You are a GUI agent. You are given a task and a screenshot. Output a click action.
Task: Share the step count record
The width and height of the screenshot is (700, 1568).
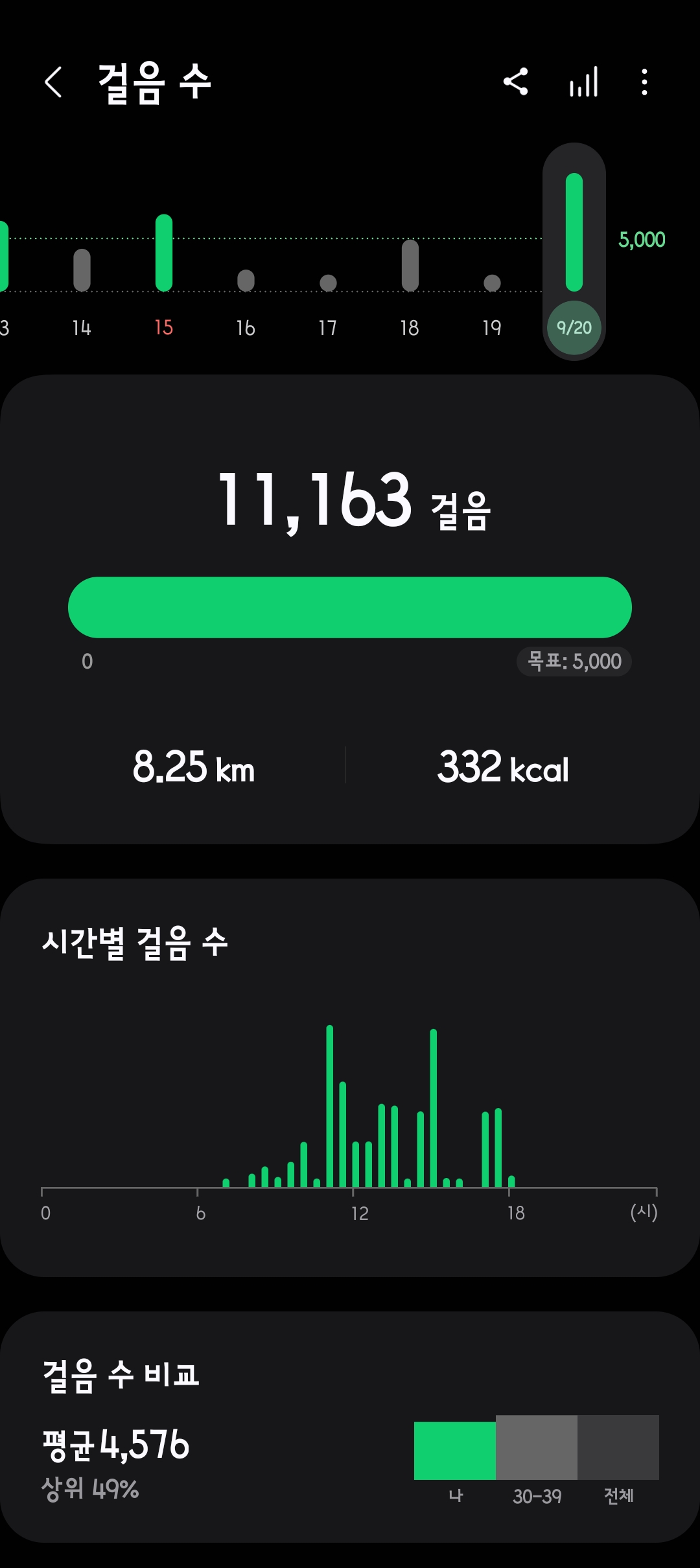516,82
